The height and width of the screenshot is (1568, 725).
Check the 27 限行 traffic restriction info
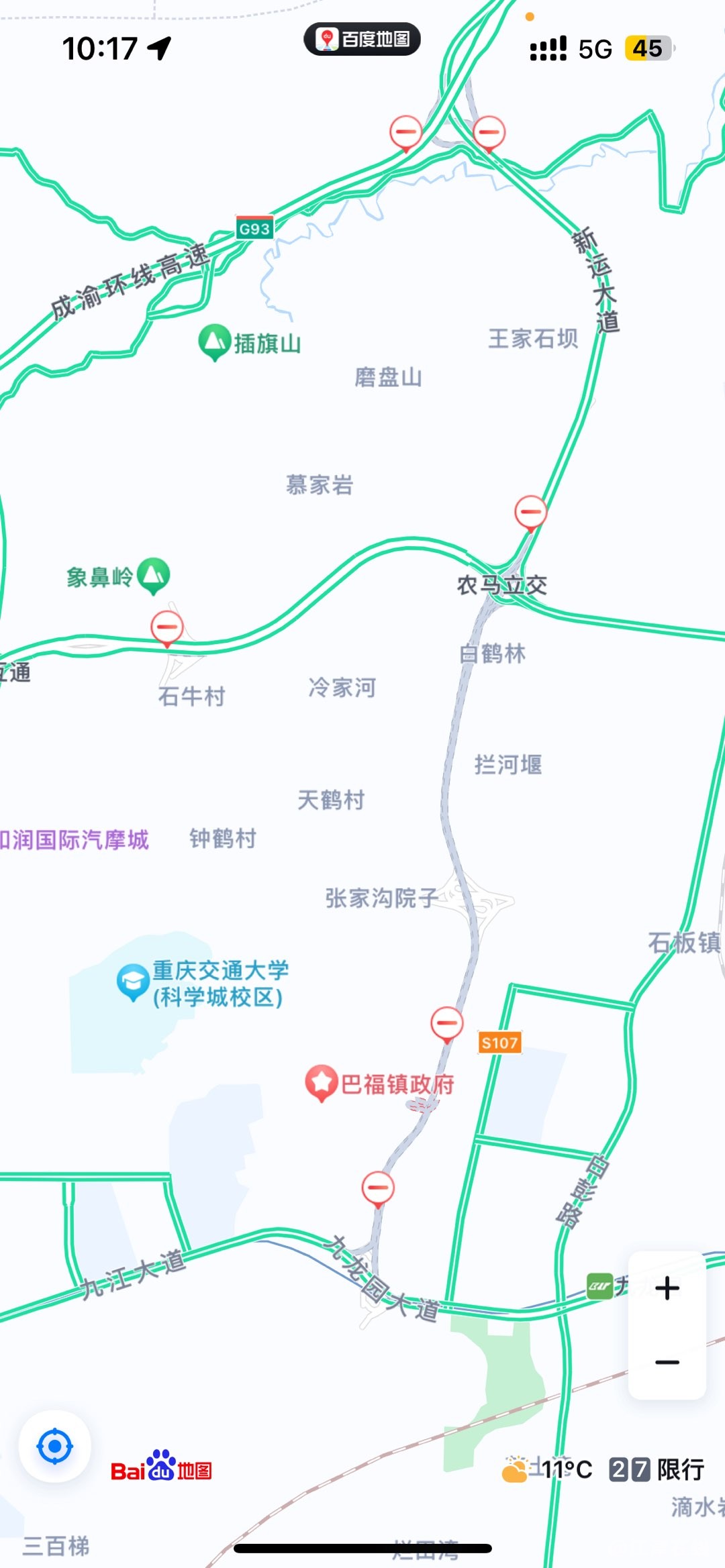657,1469
